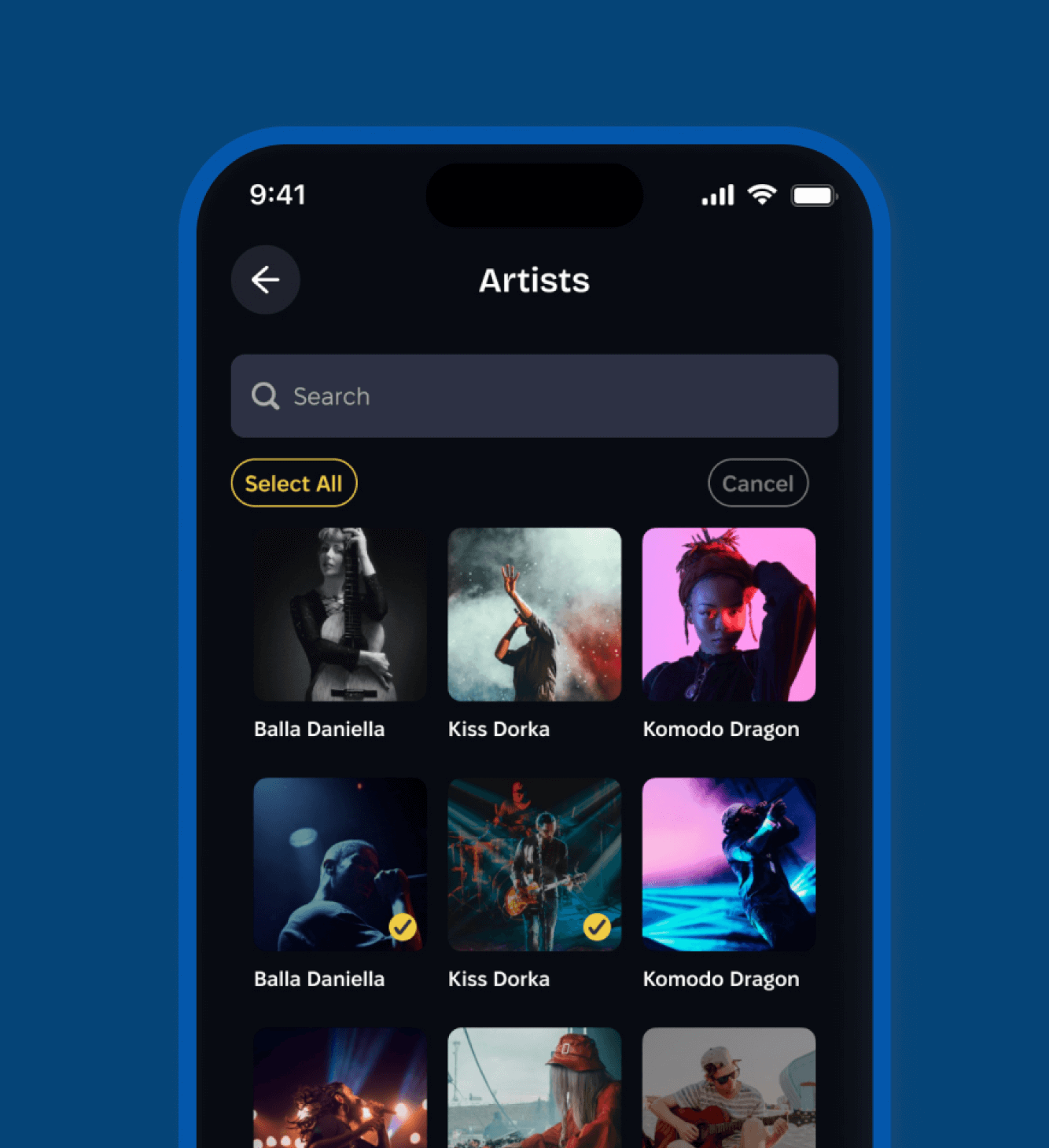Select Komodo Dragon with blue stage lights
The height and width of the screenshot is (1148, 1049).
[x=728, y=864]
